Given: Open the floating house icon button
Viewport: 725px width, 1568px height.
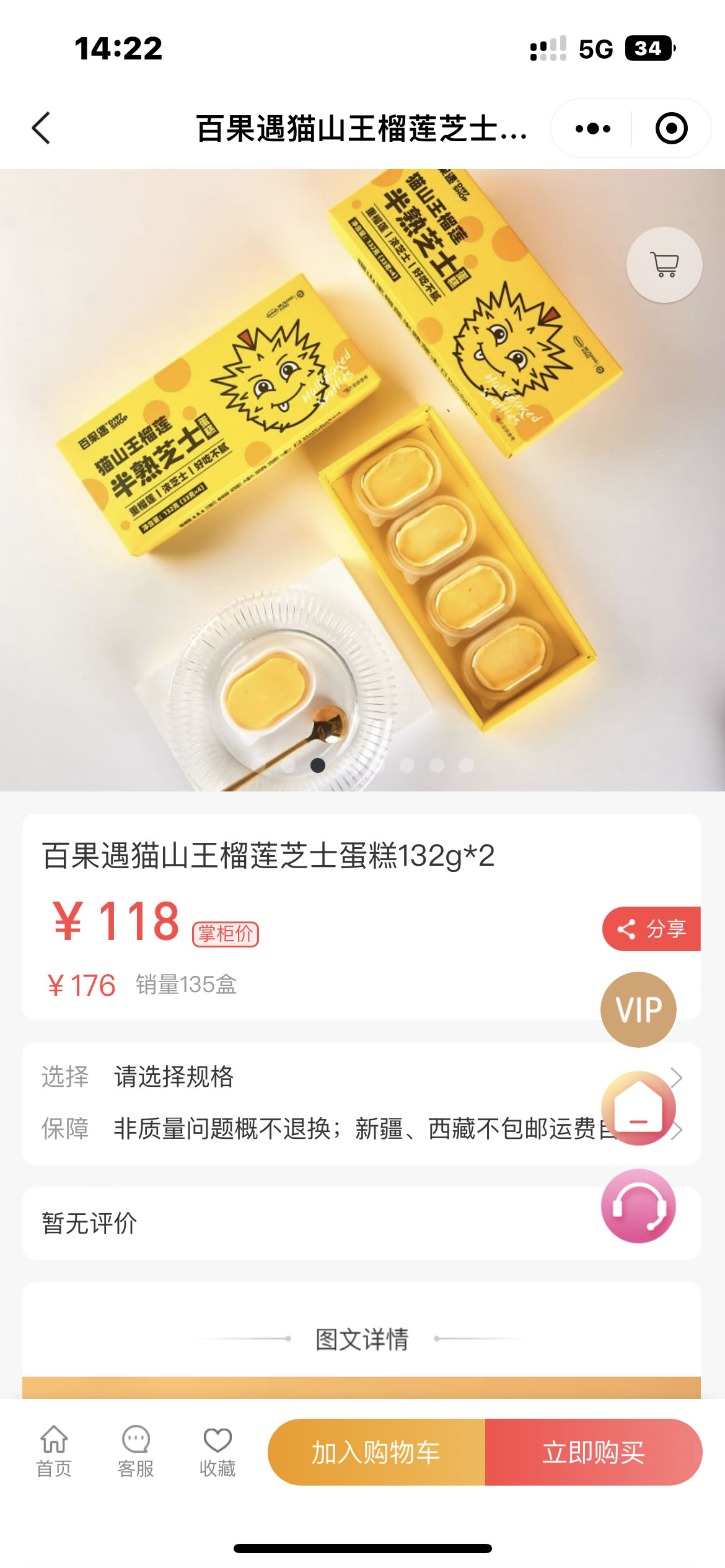Looking at the screenshot, I should [x=638, y=1108].
